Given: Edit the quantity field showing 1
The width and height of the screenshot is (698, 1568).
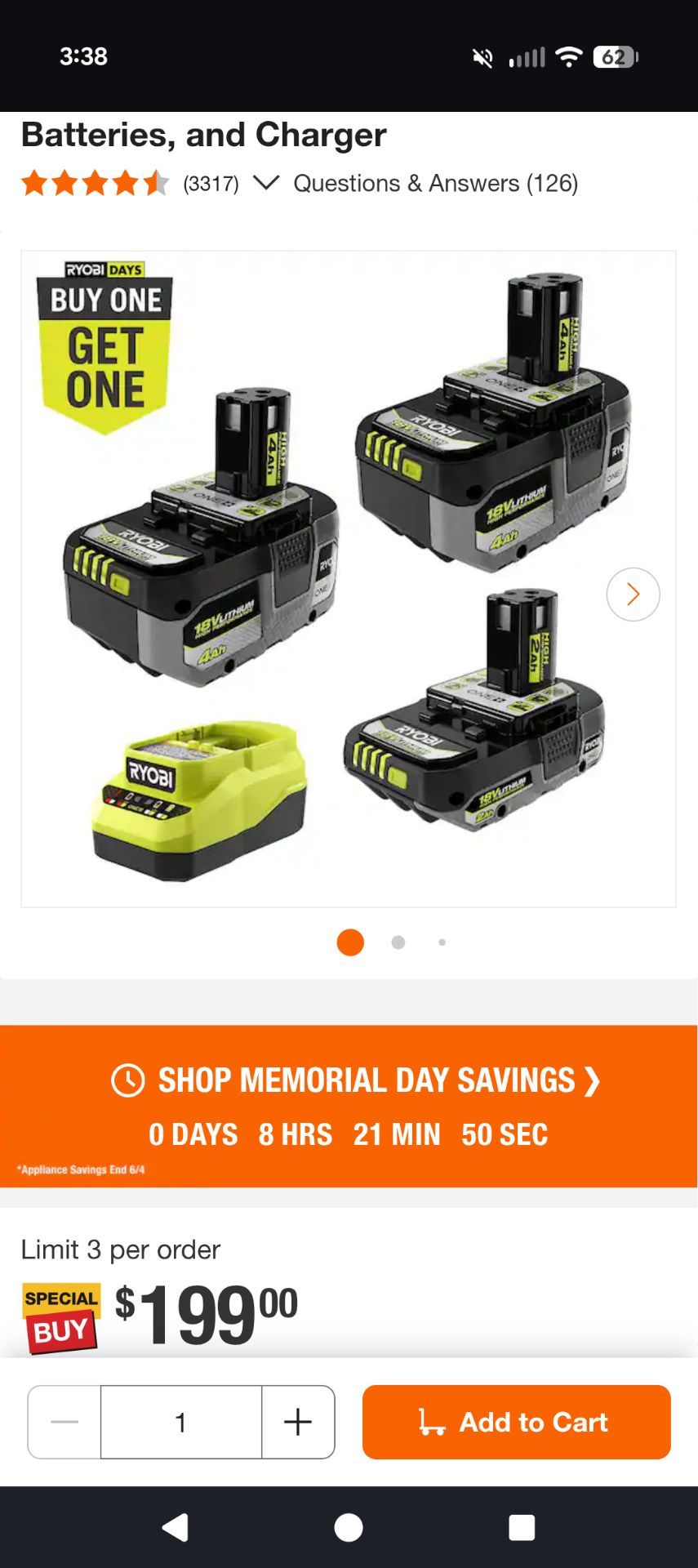Looking at the screenshot, I should [x=181, y=1422].
